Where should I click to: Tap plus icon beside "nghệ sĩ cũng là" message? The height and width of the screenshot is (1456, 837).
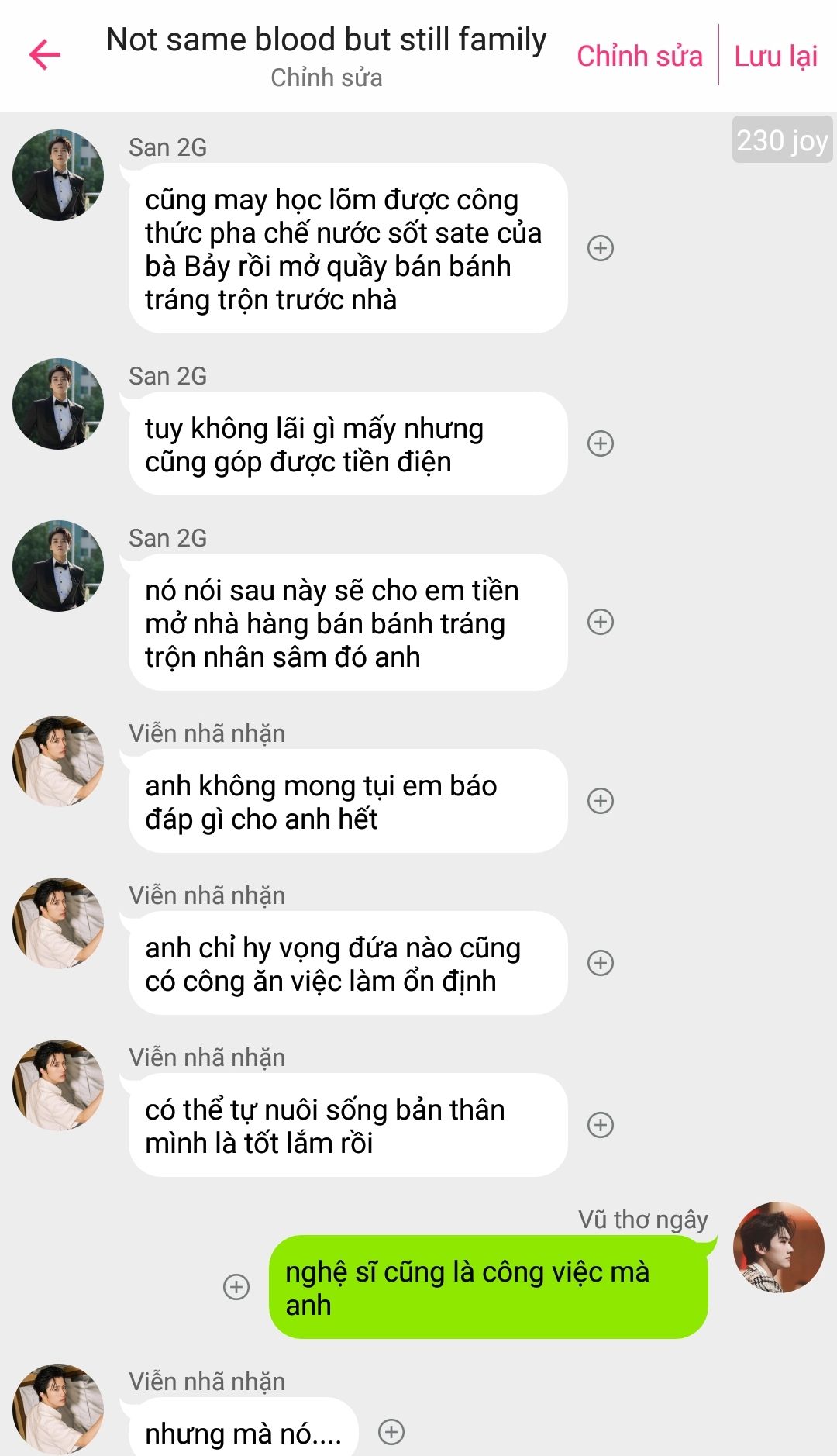tap(236, 1287)
